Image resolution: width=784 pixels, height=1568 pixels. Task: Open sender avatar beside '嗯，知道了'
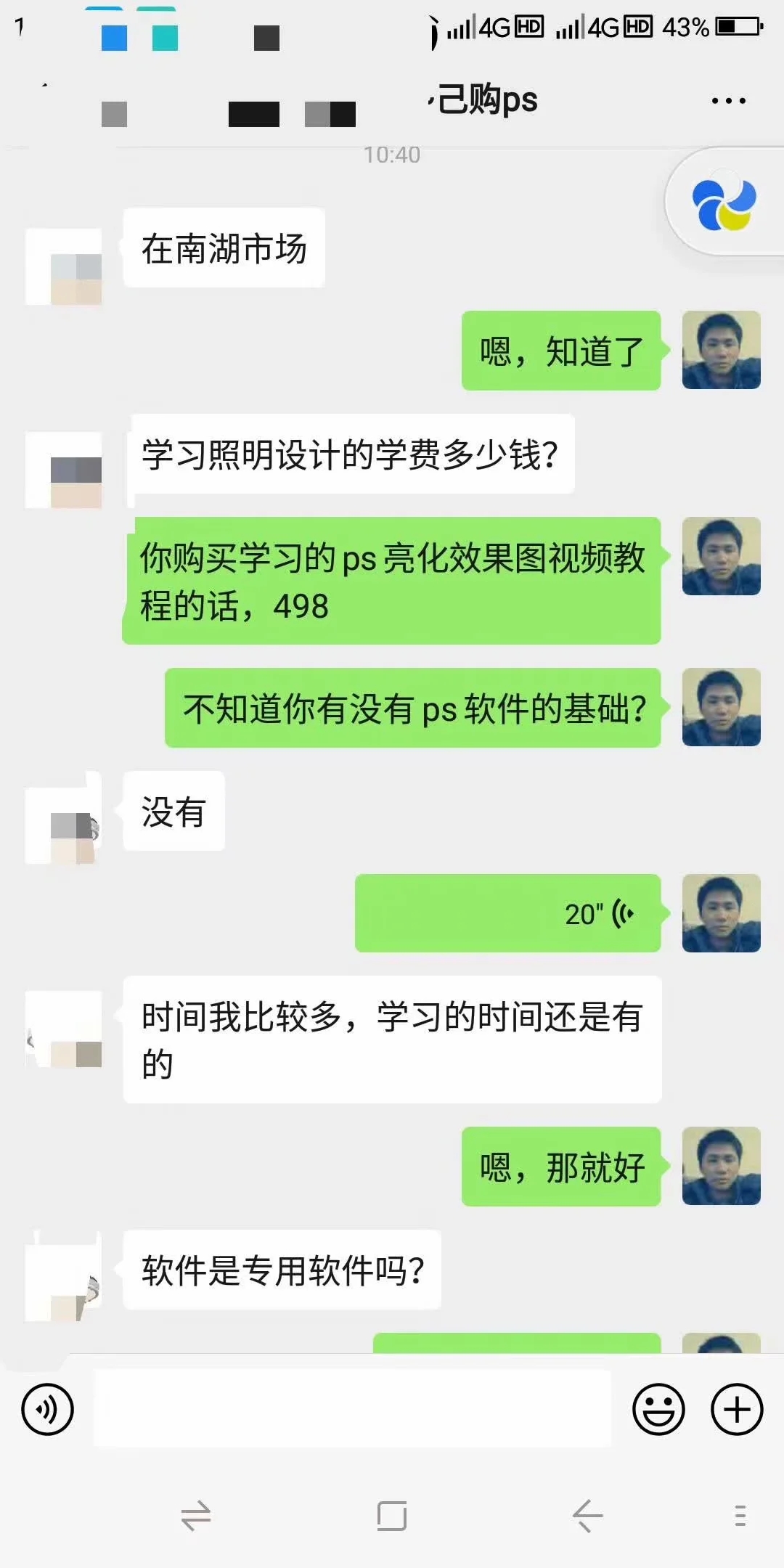(x=721, y=351)
